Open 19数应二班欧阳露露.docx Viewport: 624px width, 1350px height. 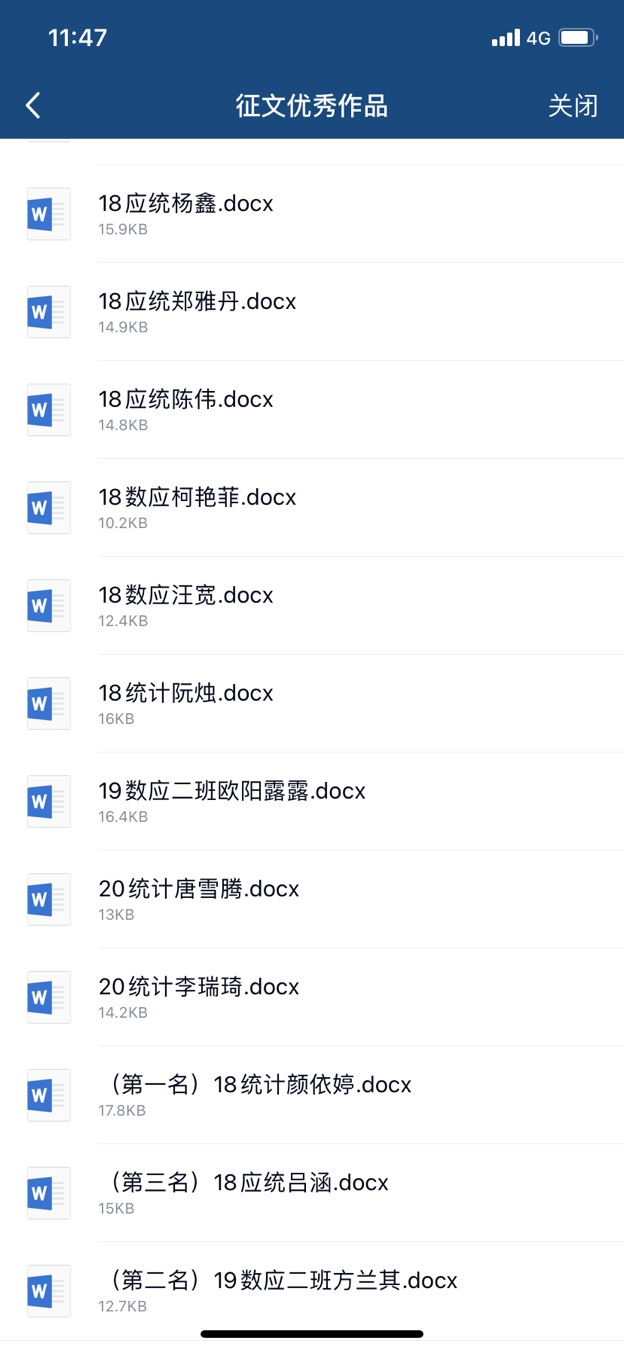click(232, 801)
